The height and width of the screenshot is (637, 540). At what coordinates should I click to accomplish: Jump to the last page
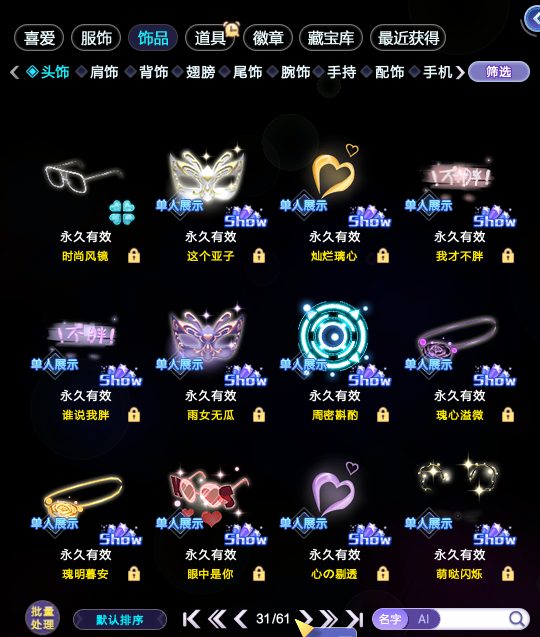(x=355, y=619)
